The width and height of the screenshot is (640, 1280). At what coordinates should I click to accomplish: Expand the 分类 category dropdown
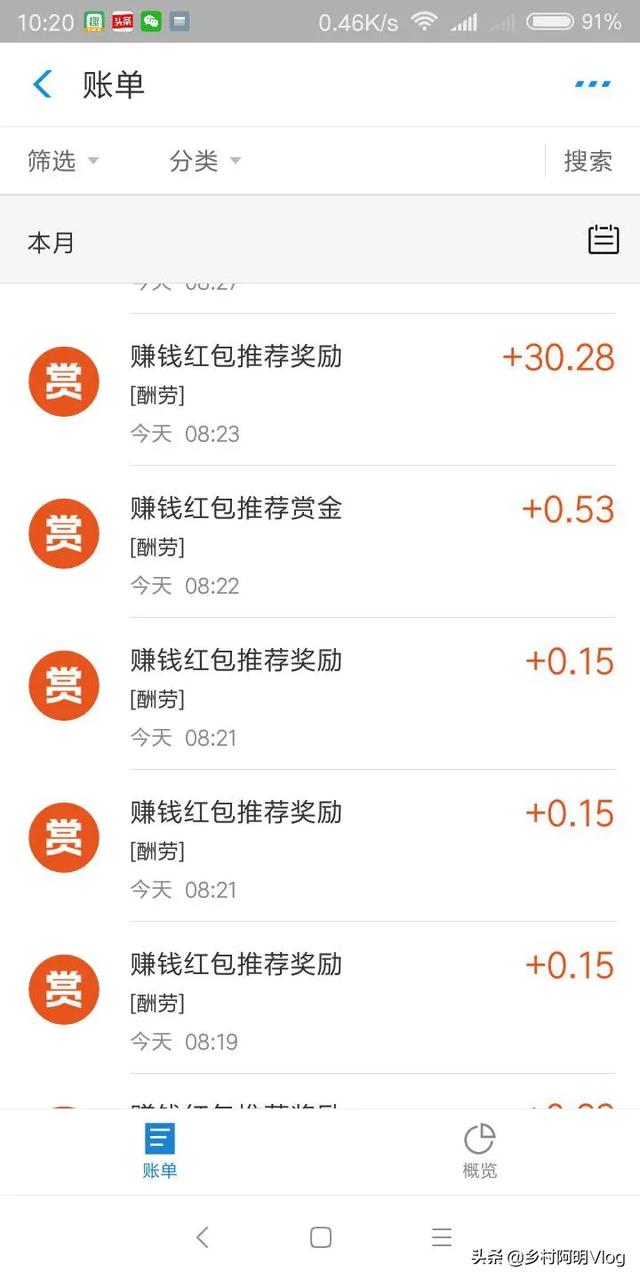[205, 161]
